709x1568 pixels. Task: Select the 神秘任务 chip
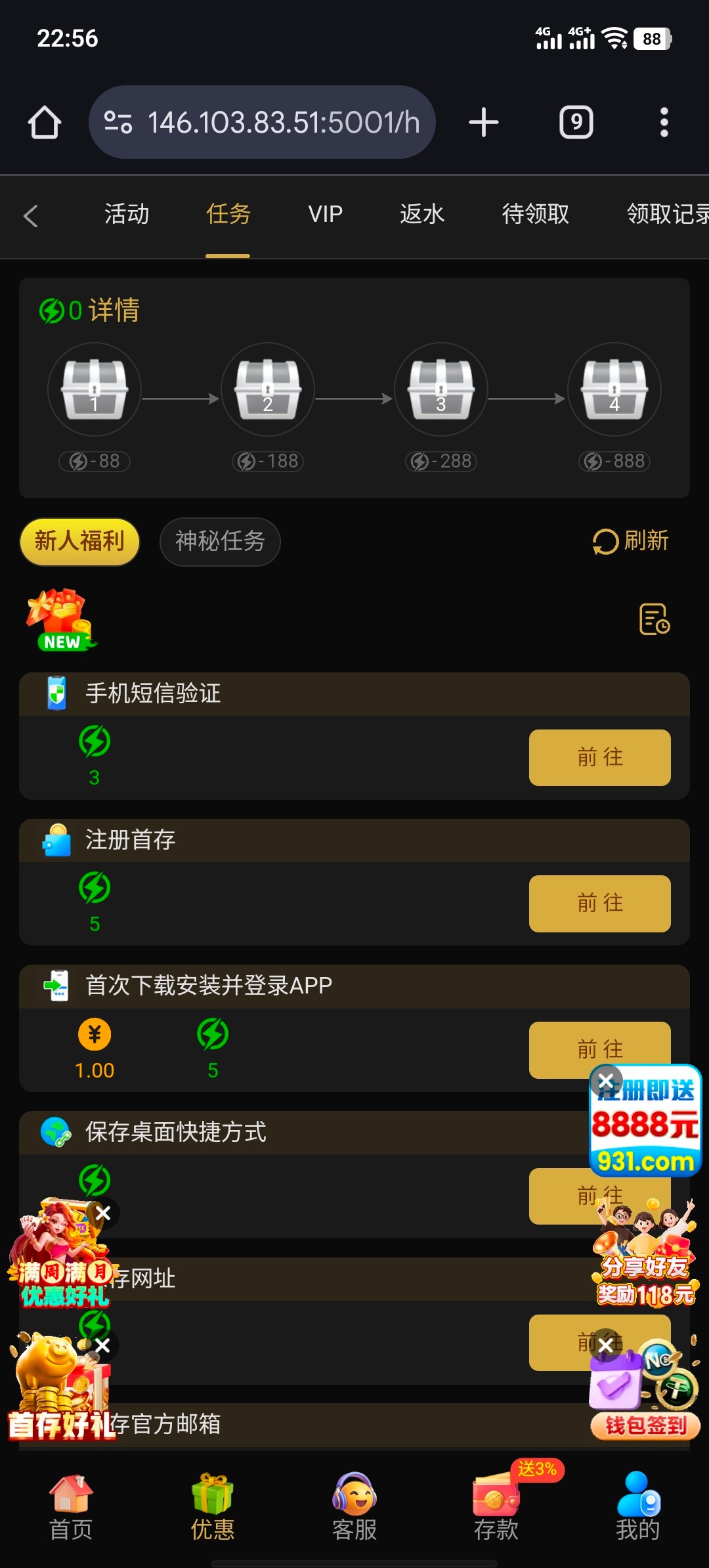pyautogui.click(x=220, y=542)
